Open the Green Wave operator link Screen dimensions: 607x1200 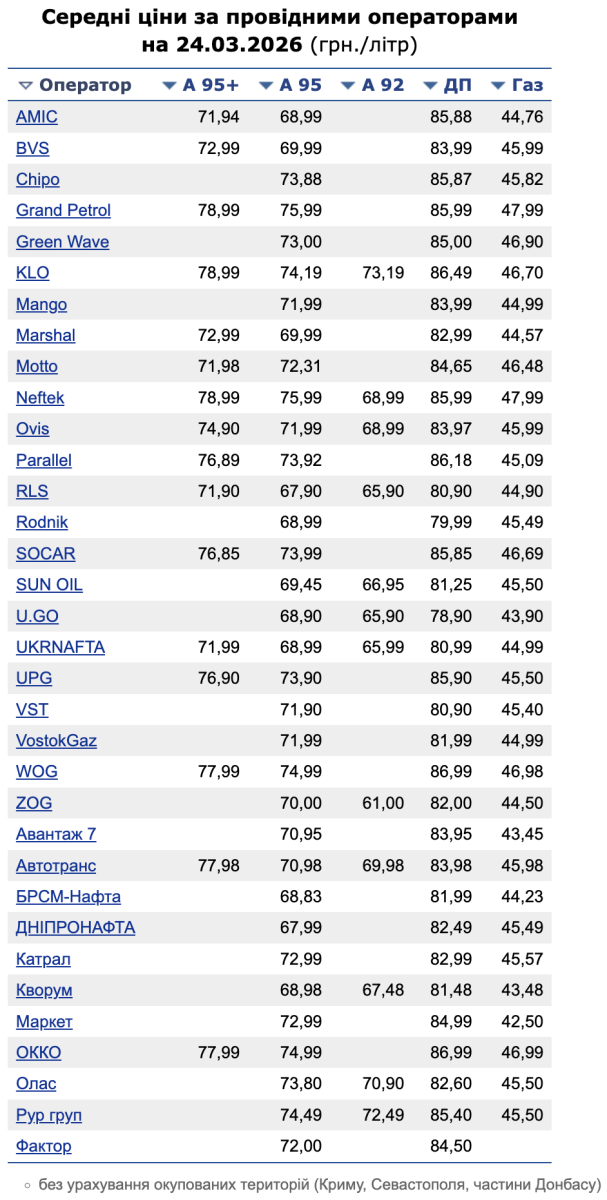[x=62, y=242]
